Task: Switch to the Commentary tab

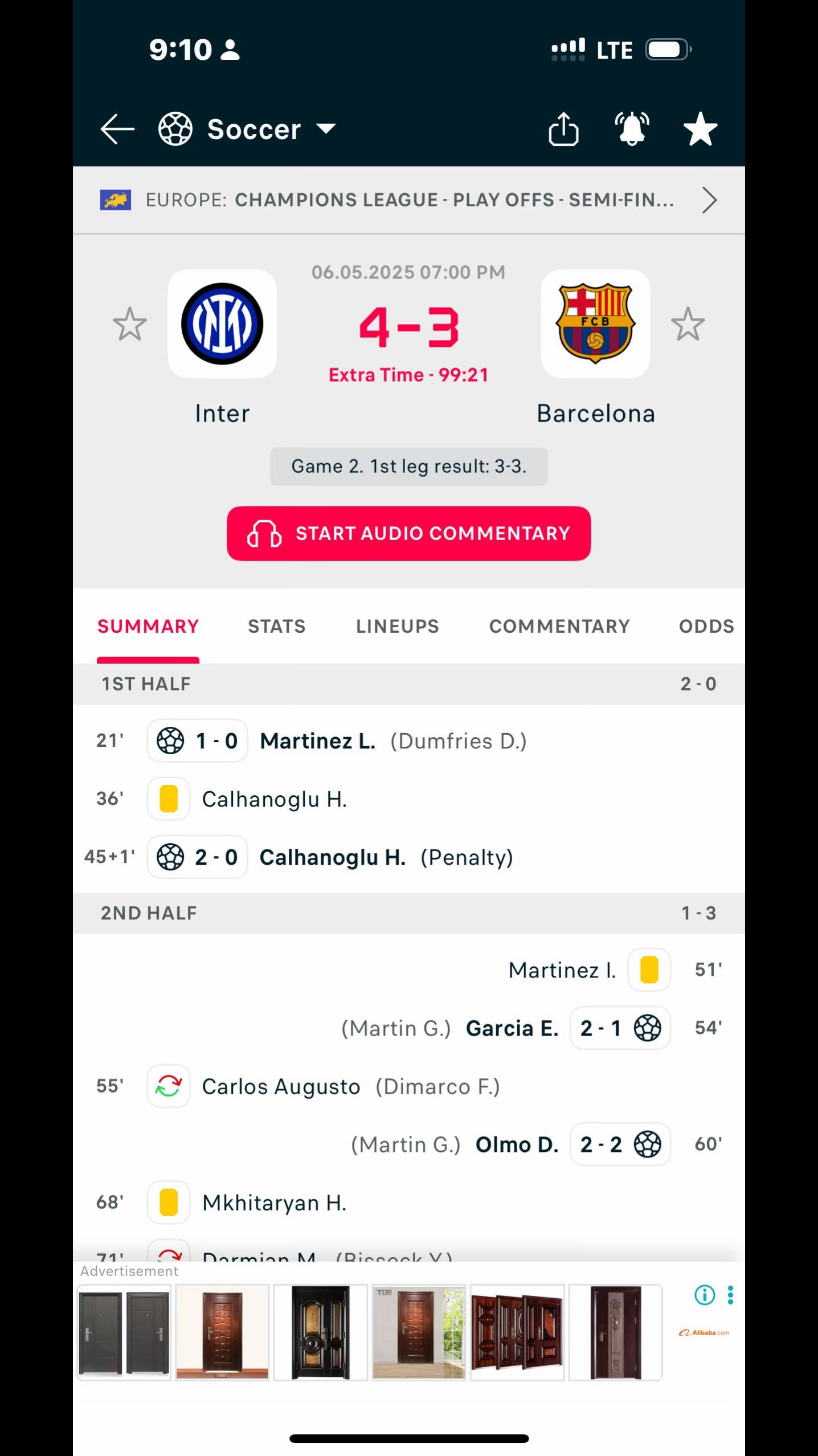Action: pyautogui.click(x=559, y=627)
